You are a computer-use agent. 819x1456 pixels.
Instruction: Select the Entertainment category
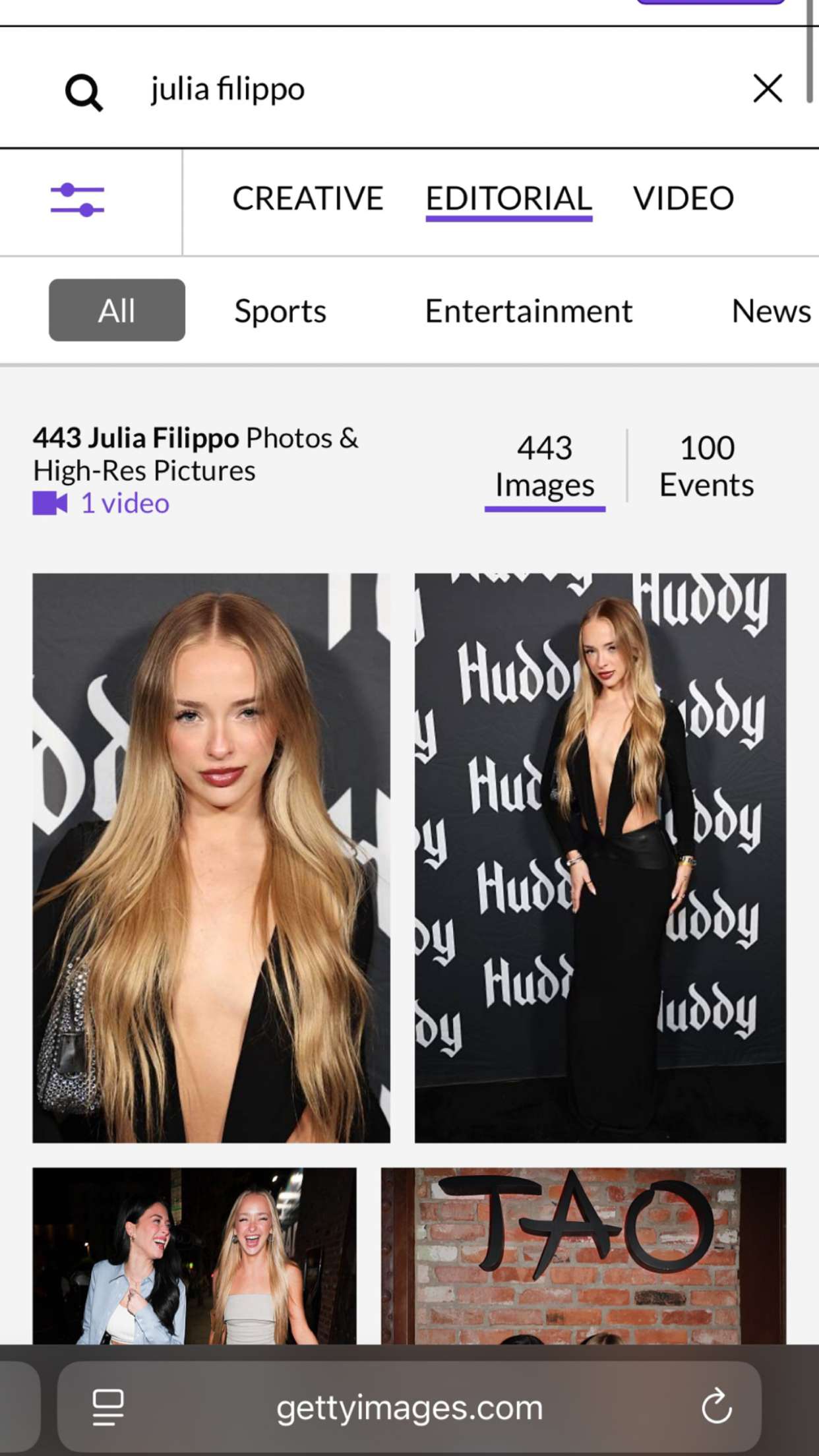coord(528,310)
